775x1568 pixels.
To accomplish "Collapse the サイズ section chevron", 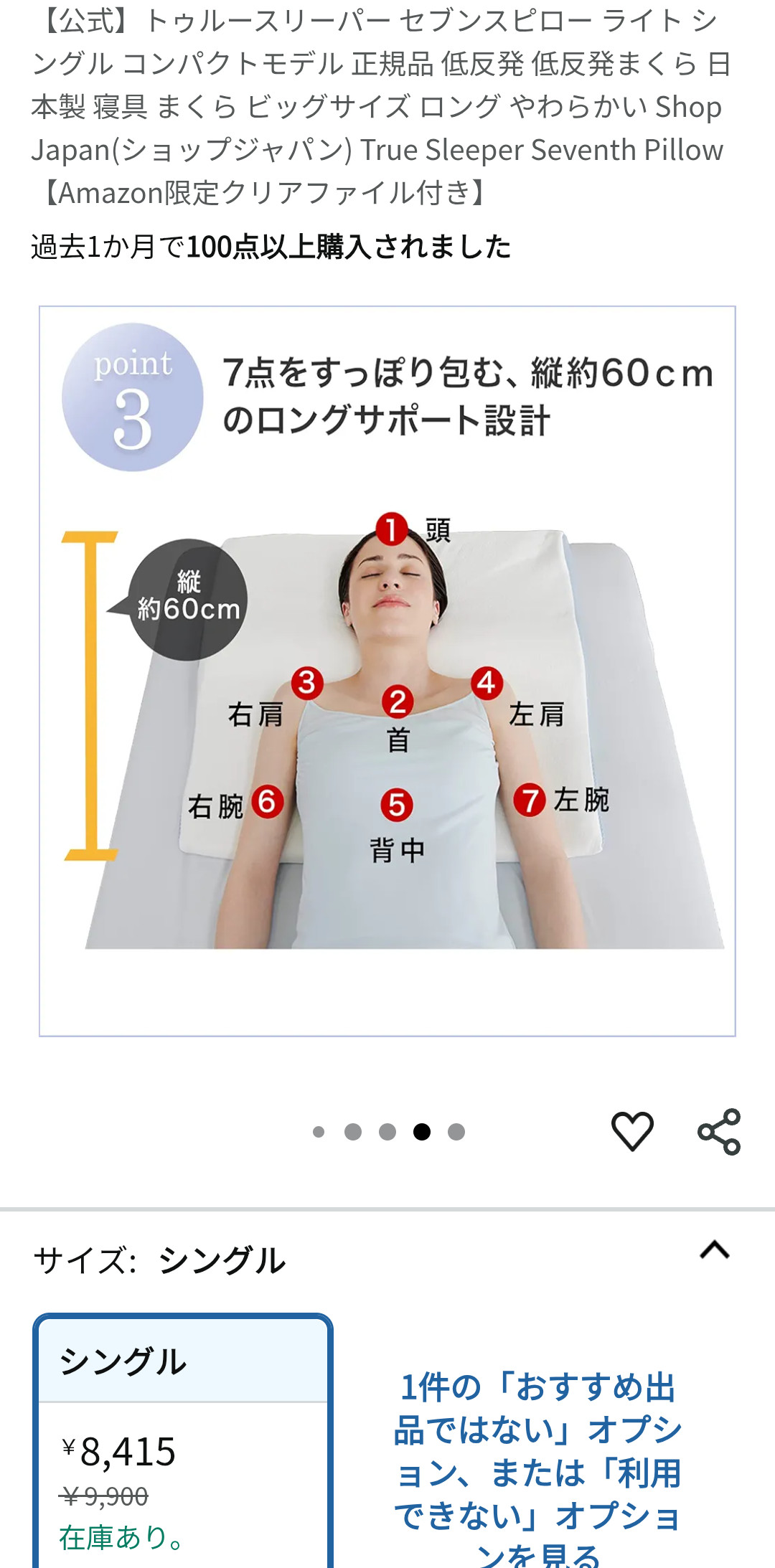I will pos(715,1250).
